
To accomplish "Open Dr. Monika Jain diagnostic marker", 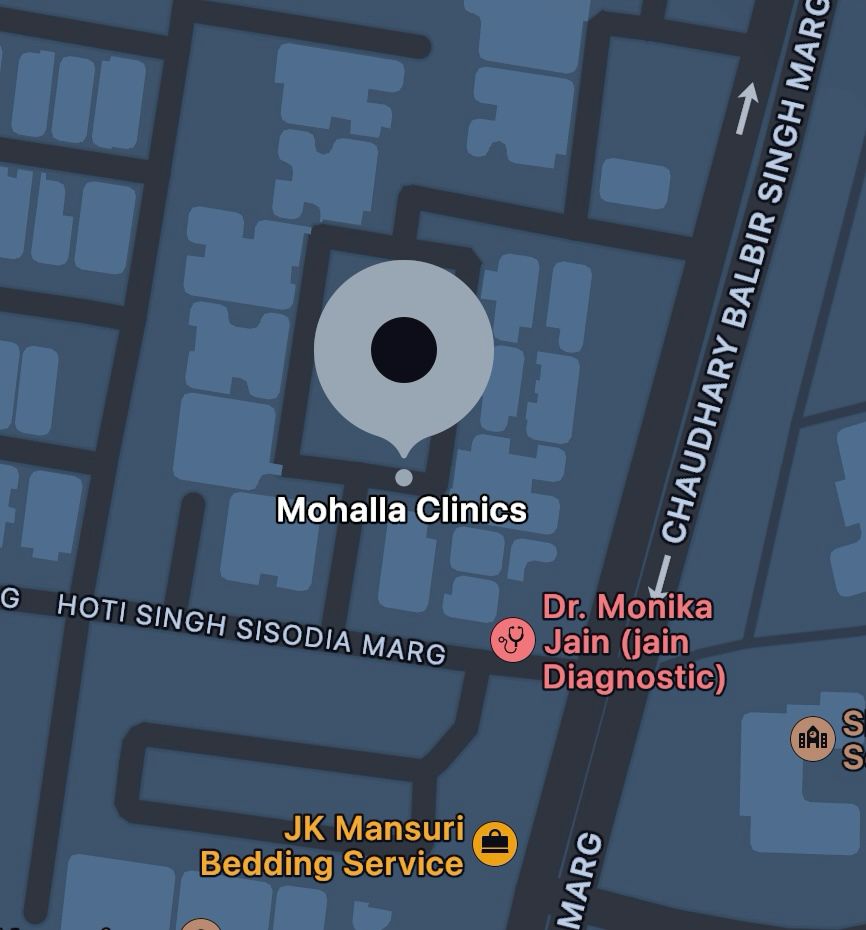I will [x=512, y=640].
